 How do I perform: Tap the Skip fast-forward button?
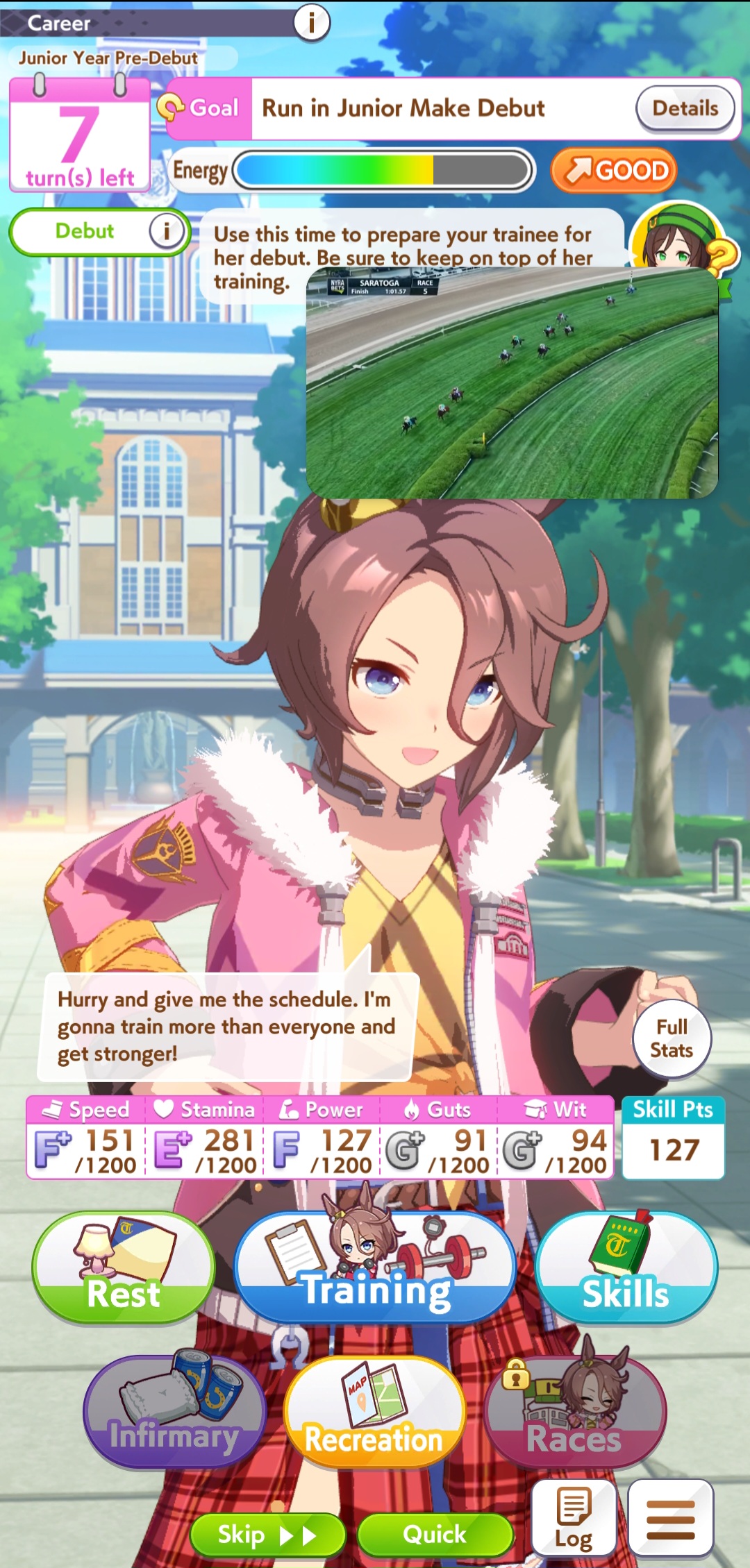(267, 1535)
